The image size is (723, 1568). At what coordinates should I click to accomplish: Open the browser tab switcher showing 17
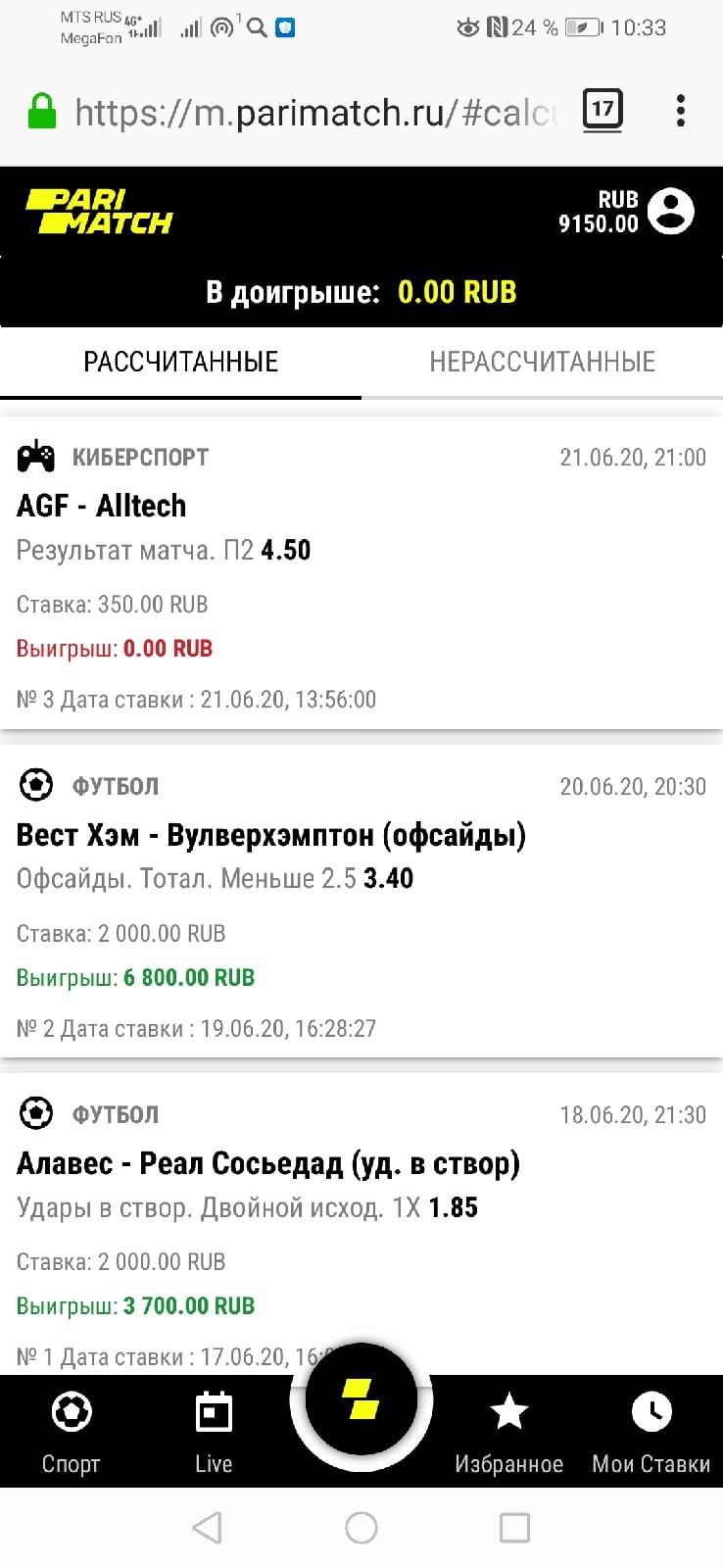[602, 110]
